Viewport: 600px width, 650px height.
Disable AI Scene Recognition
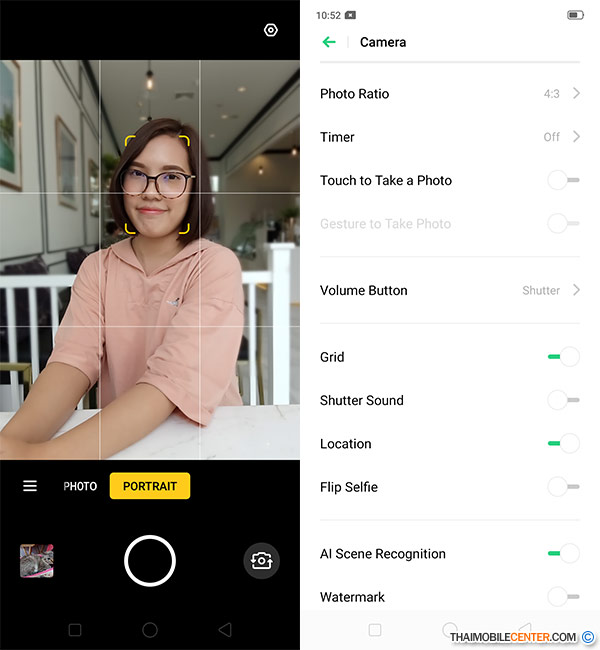pyautogui.click(x=563, y=553)
